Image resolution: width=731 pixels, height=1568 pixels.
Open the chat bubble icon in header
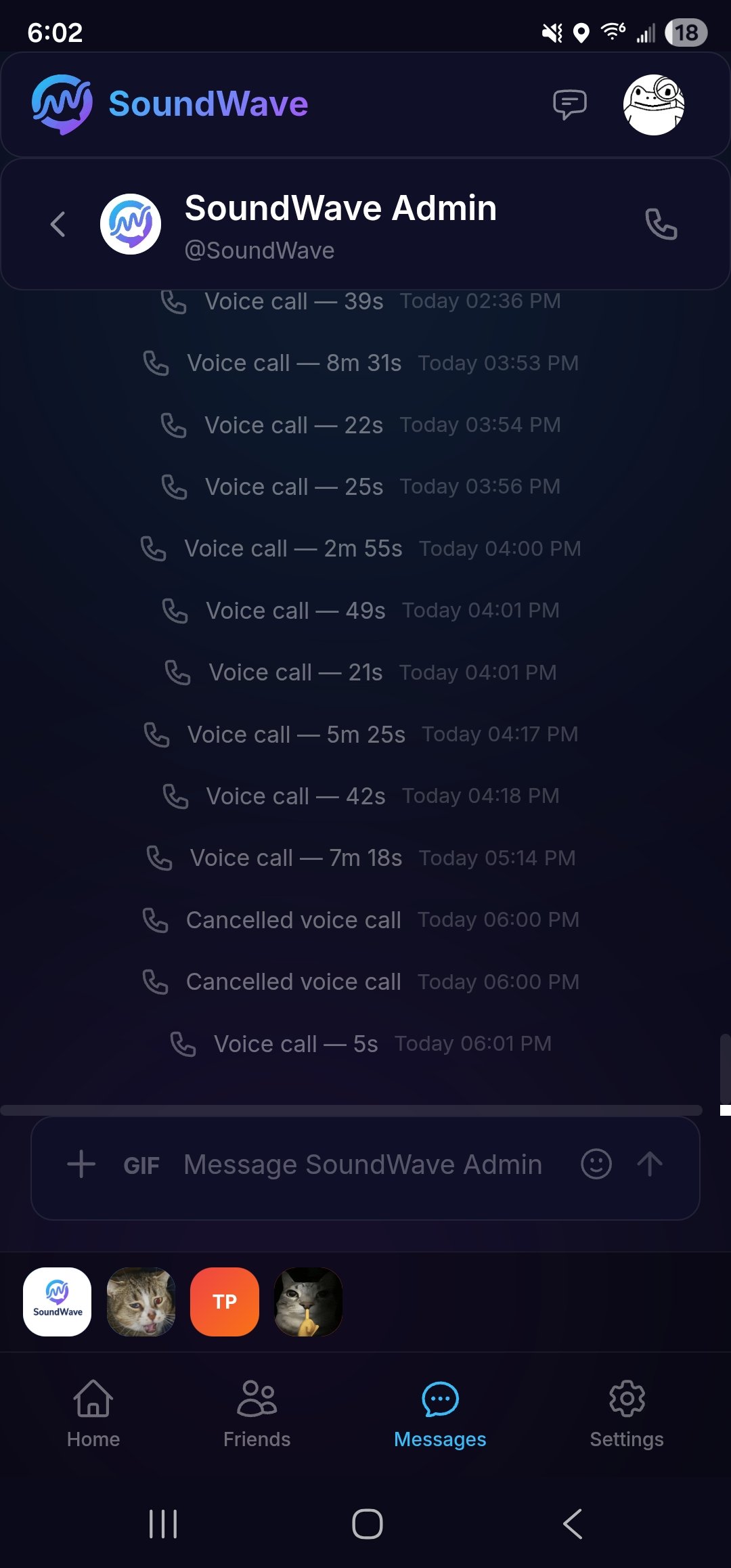pos(569,105)
